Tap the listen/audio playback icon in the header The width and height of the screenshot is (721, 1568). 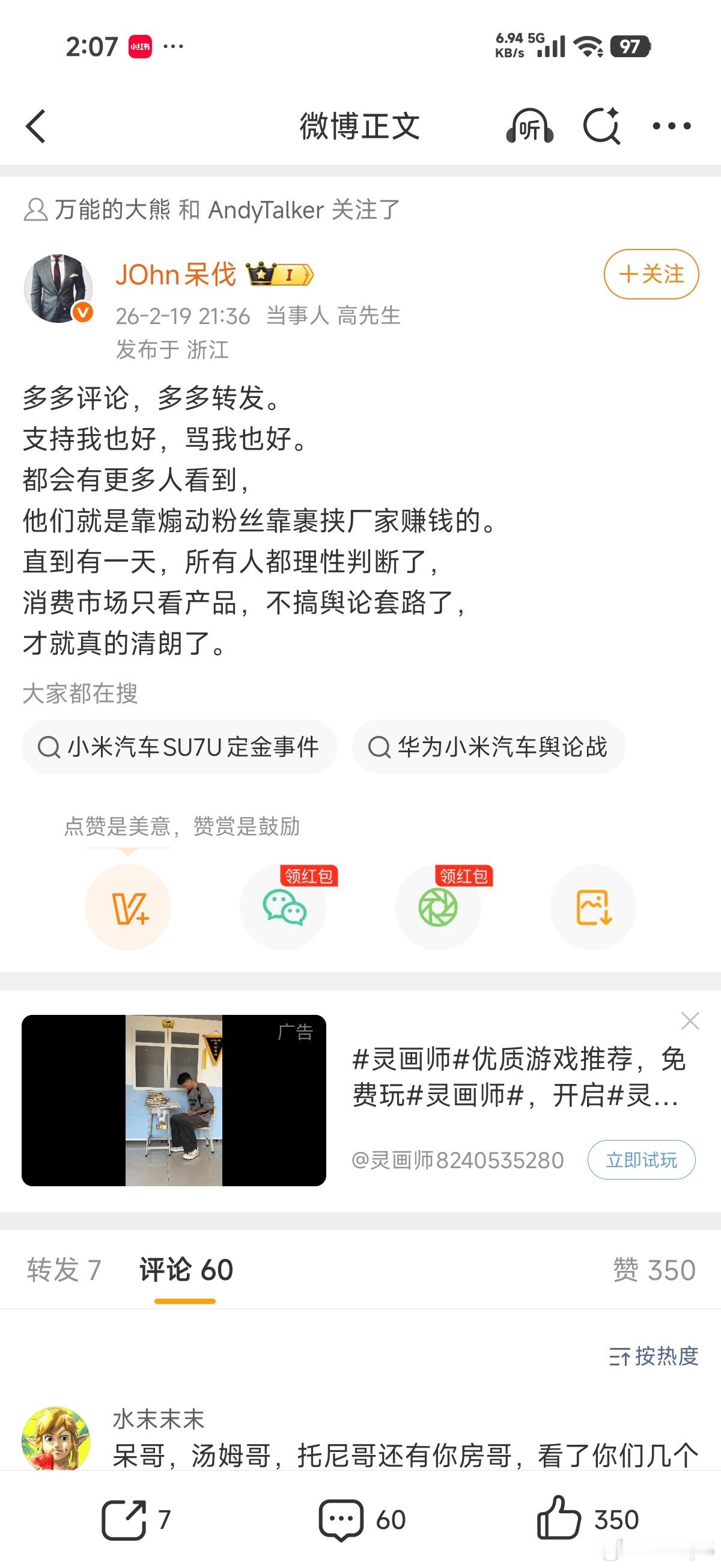[529, 126]
